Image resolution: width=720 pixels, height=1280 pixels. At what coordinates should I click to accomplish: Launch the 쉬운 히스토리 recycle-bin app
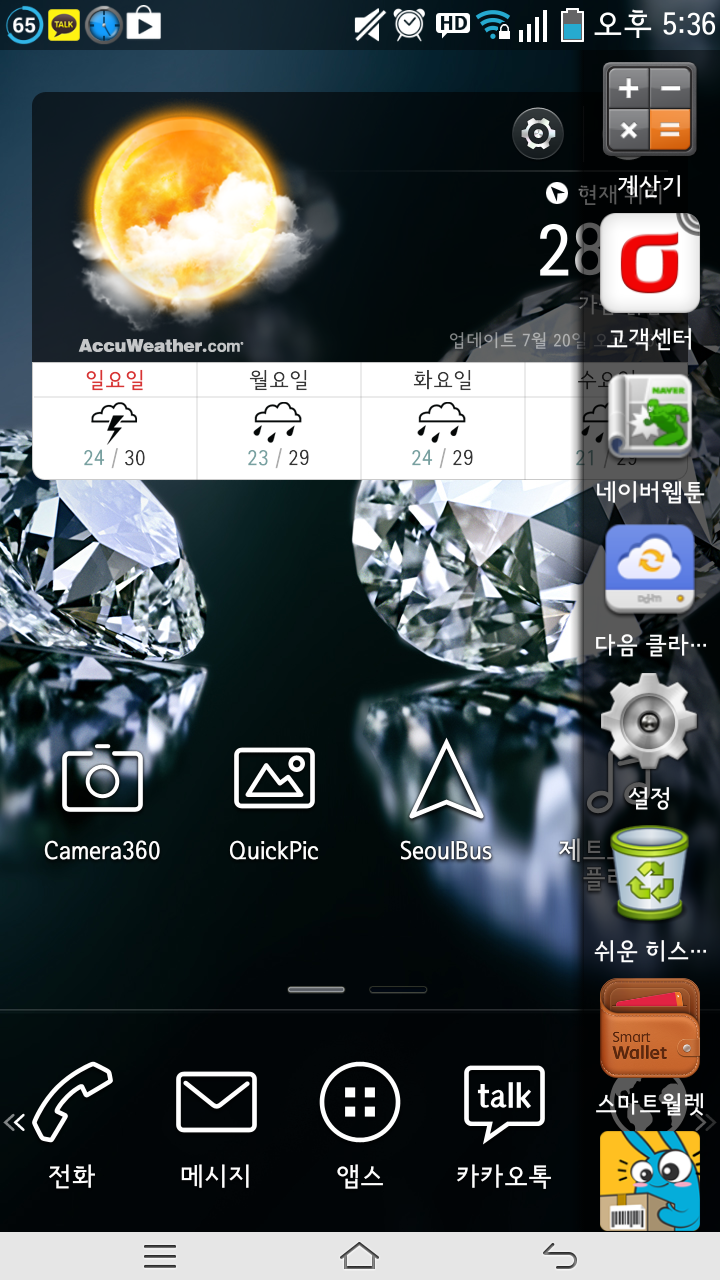[x=649, y=875]
